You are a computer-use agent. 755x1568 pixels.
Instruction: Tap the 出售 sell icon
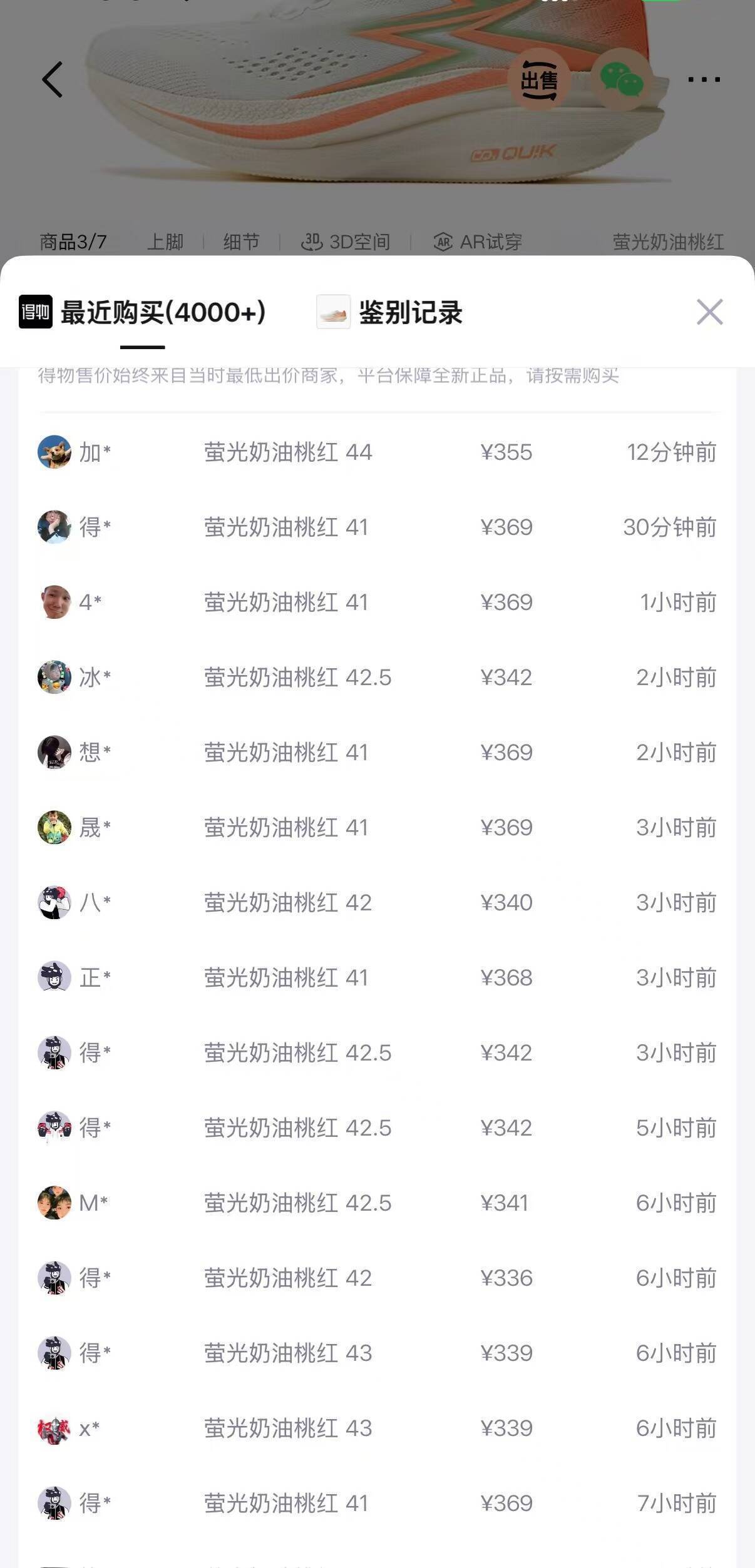coord(538,81)
